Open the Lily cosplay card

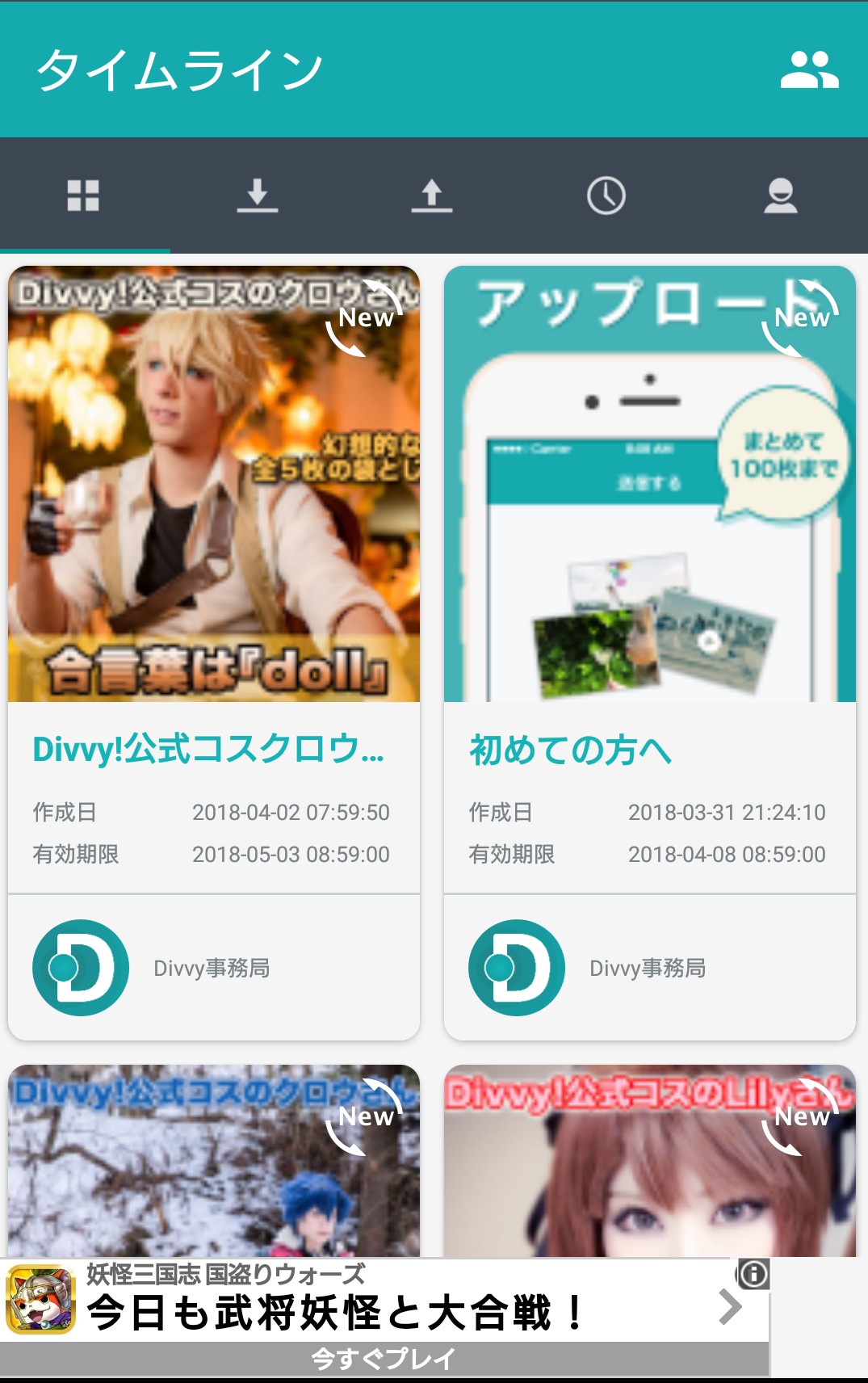pos(650,1160)
